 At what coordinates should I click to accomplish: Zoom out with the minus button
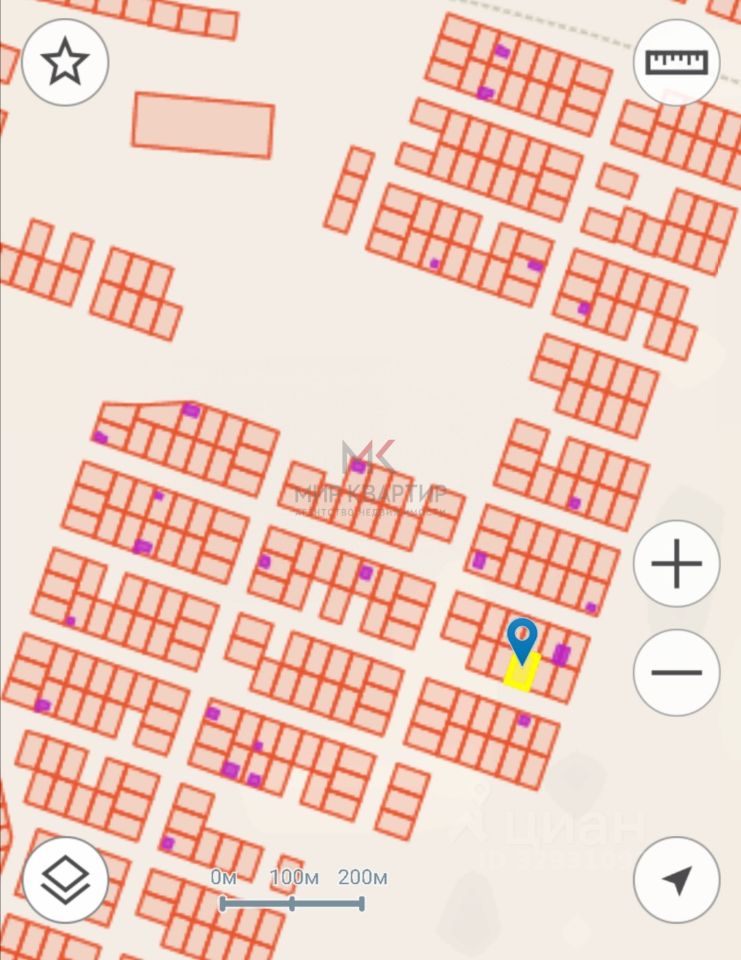click(677, 672)
